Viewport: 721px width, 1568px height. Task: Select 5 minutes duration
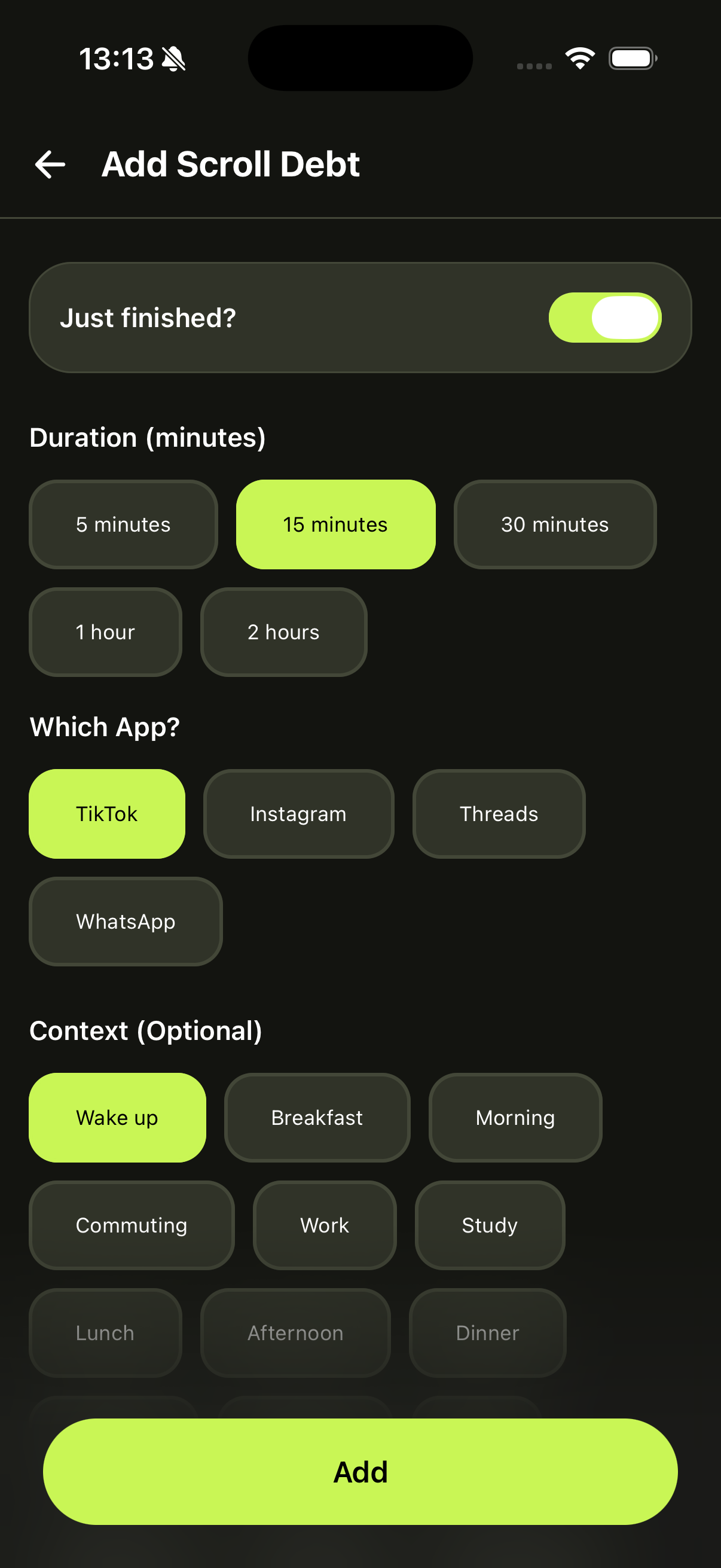[123, 524]
